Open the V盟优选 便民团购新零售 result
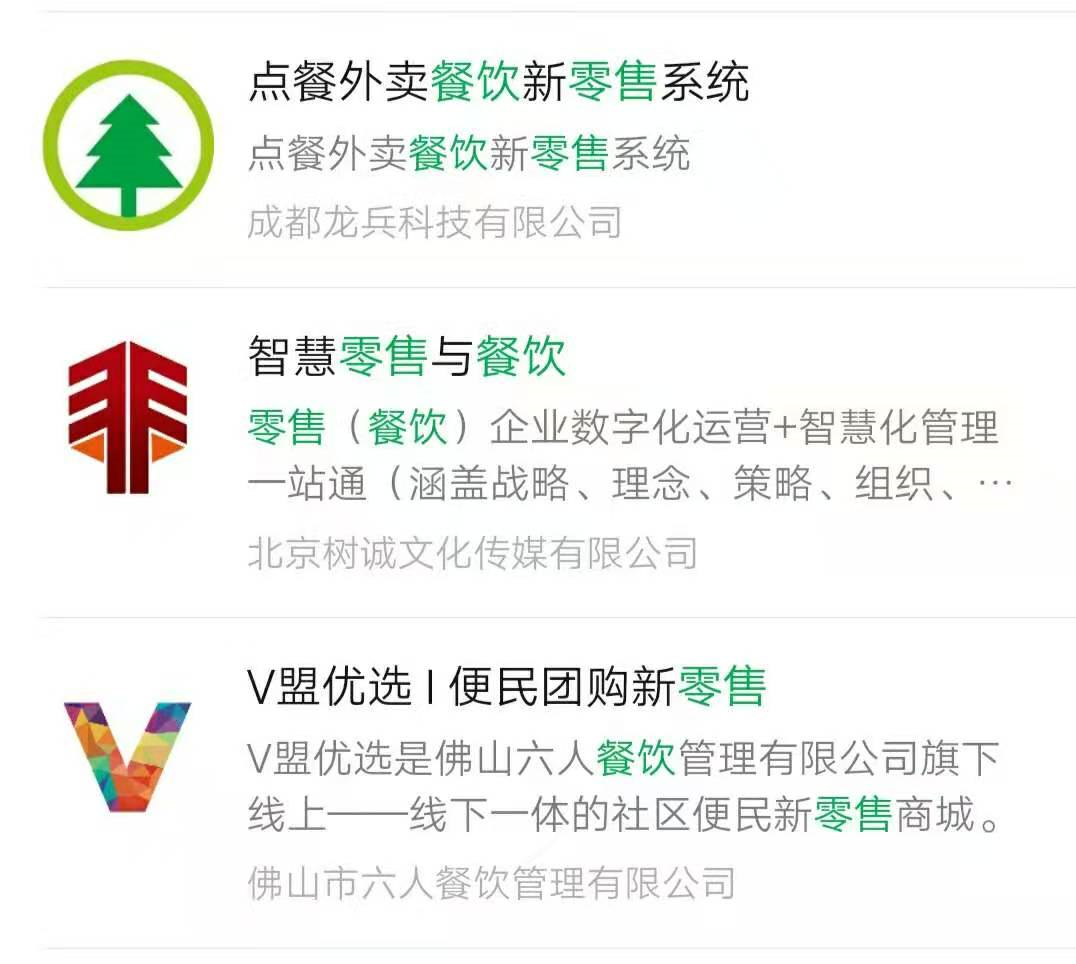This screenshot has height=964, width=1076. (506, 688)
